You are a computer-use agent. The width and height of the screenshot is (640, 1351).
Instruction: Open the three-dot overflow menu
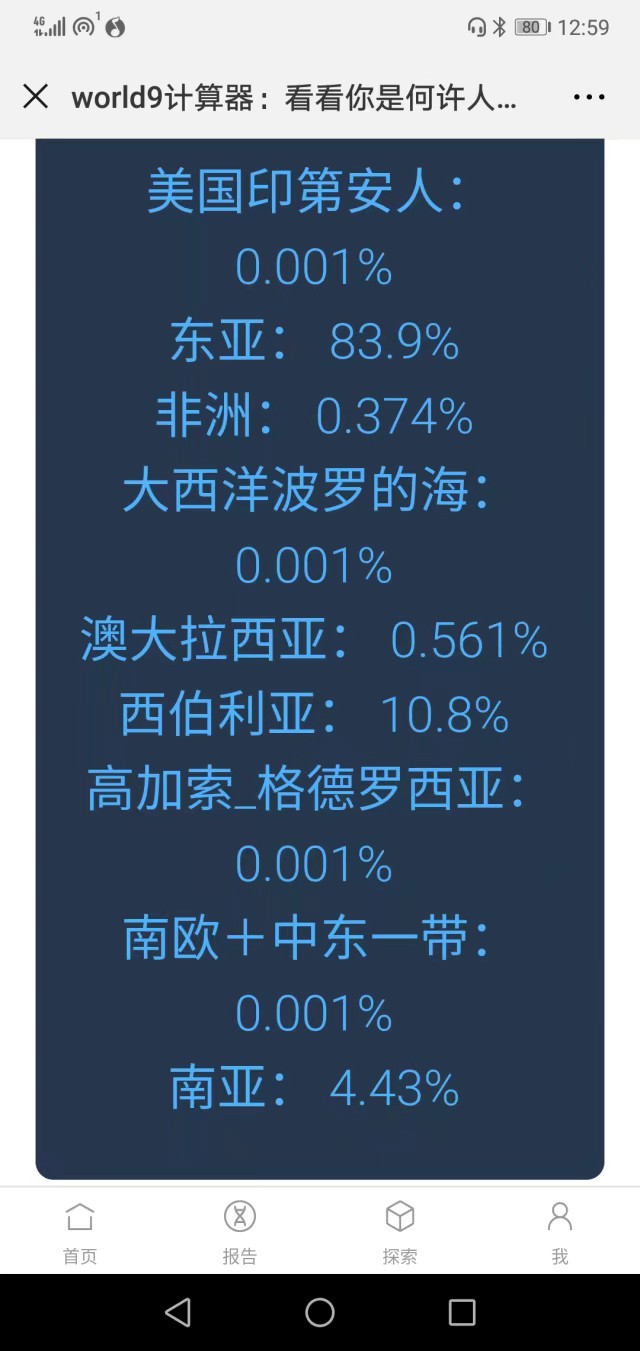click(x=589, y=97)
